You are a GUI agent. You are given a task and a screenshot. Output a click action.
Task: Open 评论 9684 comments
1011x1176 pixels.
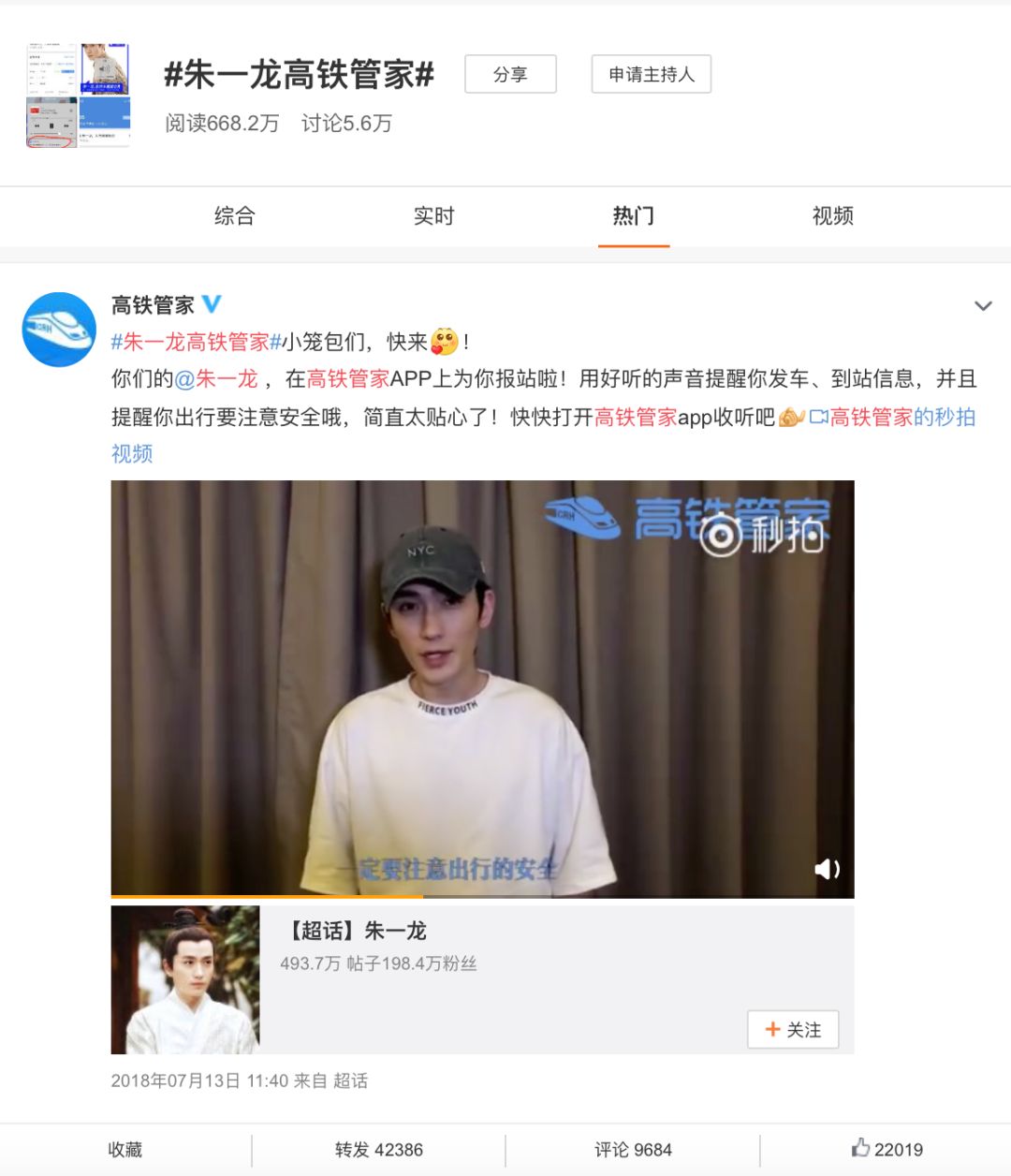[x=633, y=1150]
